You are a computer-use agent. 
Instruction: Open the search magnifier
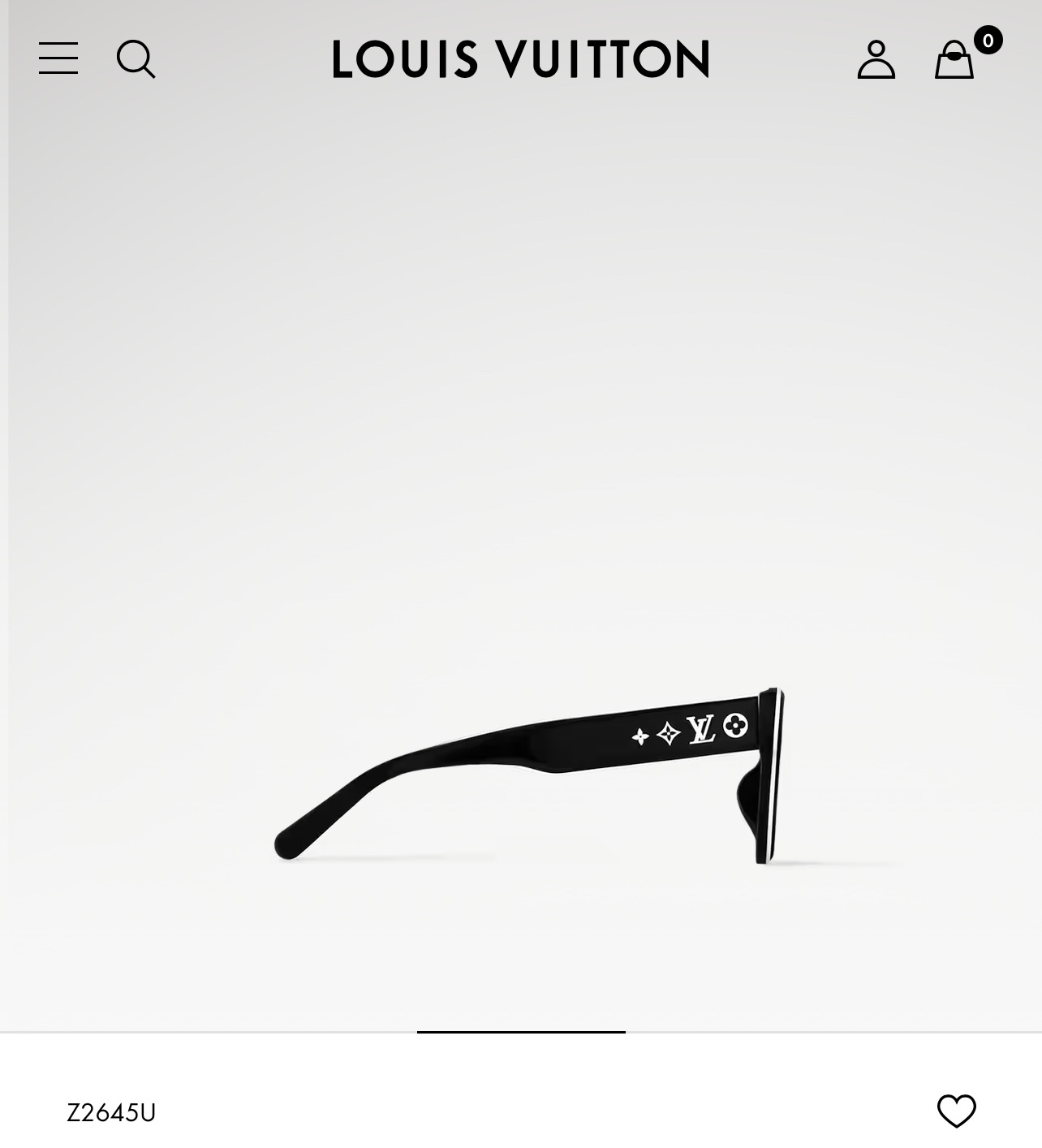pyautogui.click(x=136, y=59)
